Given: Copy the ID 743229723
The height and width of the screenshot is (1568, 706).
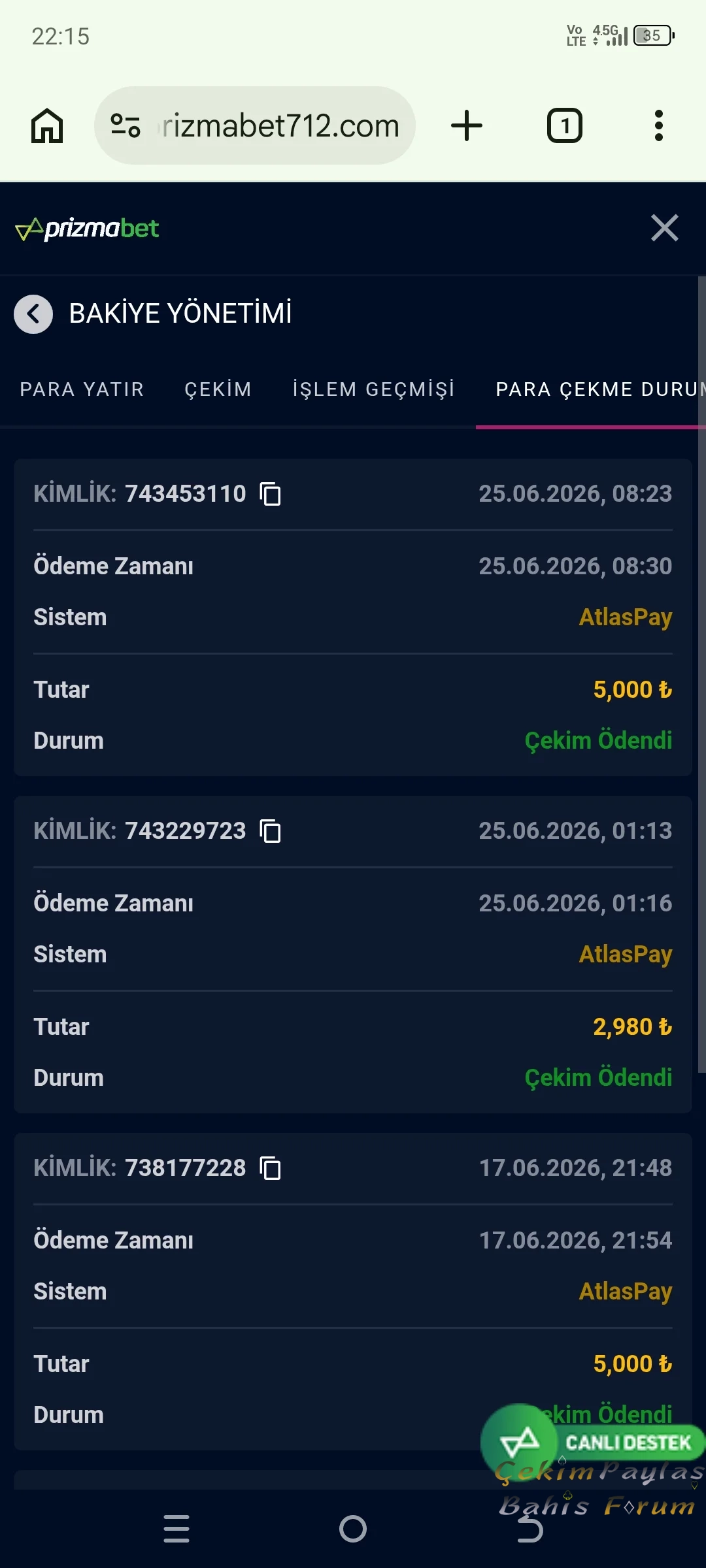Looking at the screenshot, I should pyautogui.click(x=271, y=831).
